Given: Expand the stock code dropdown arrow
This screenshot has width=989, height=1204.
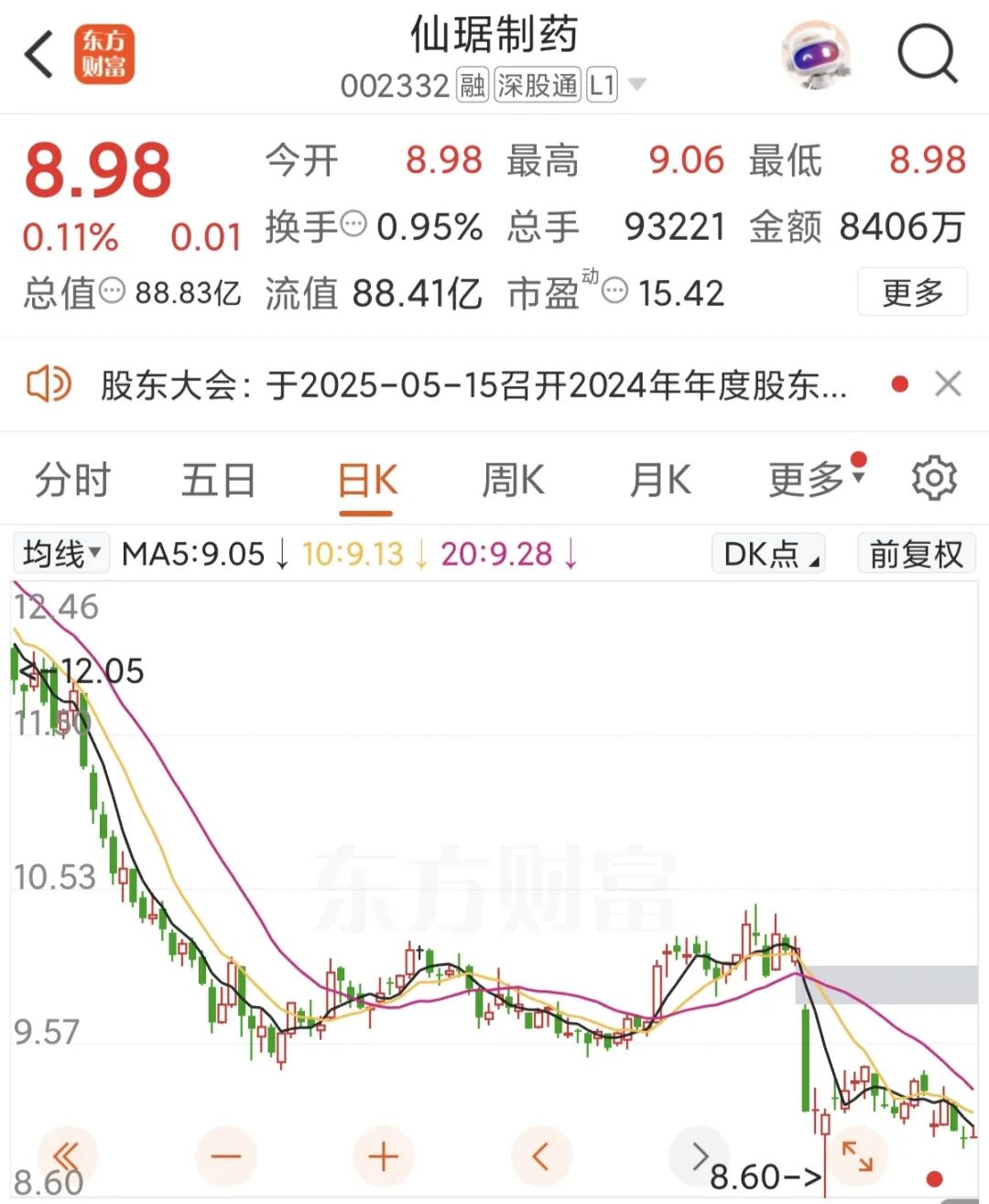Looking at the screenshot, I should coord(637,85).
